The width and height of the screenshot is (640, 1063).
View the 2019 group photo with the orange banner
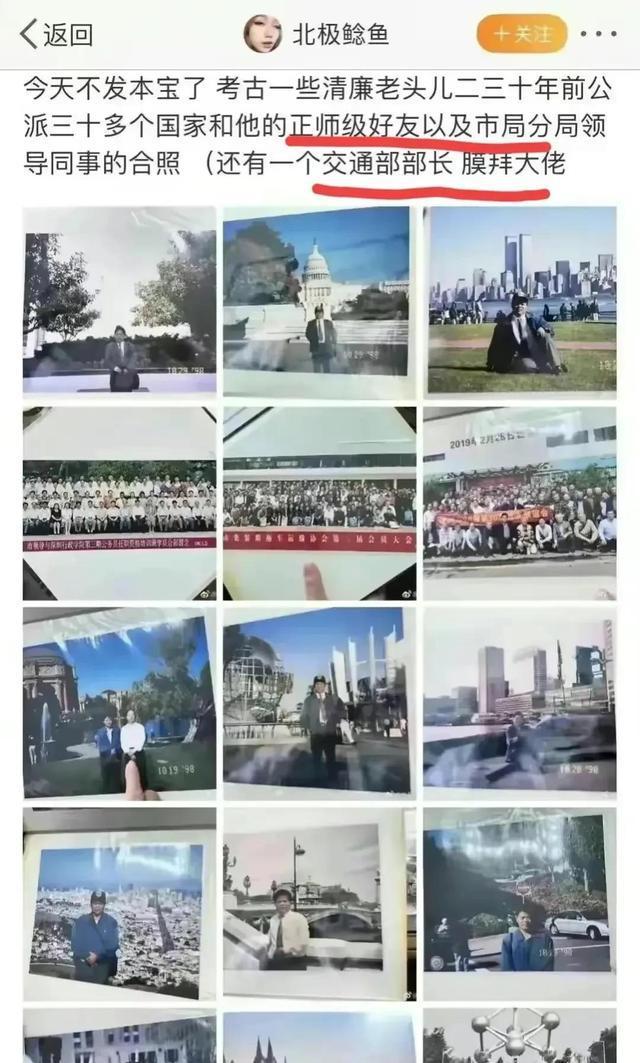click(x=520, y=502)
